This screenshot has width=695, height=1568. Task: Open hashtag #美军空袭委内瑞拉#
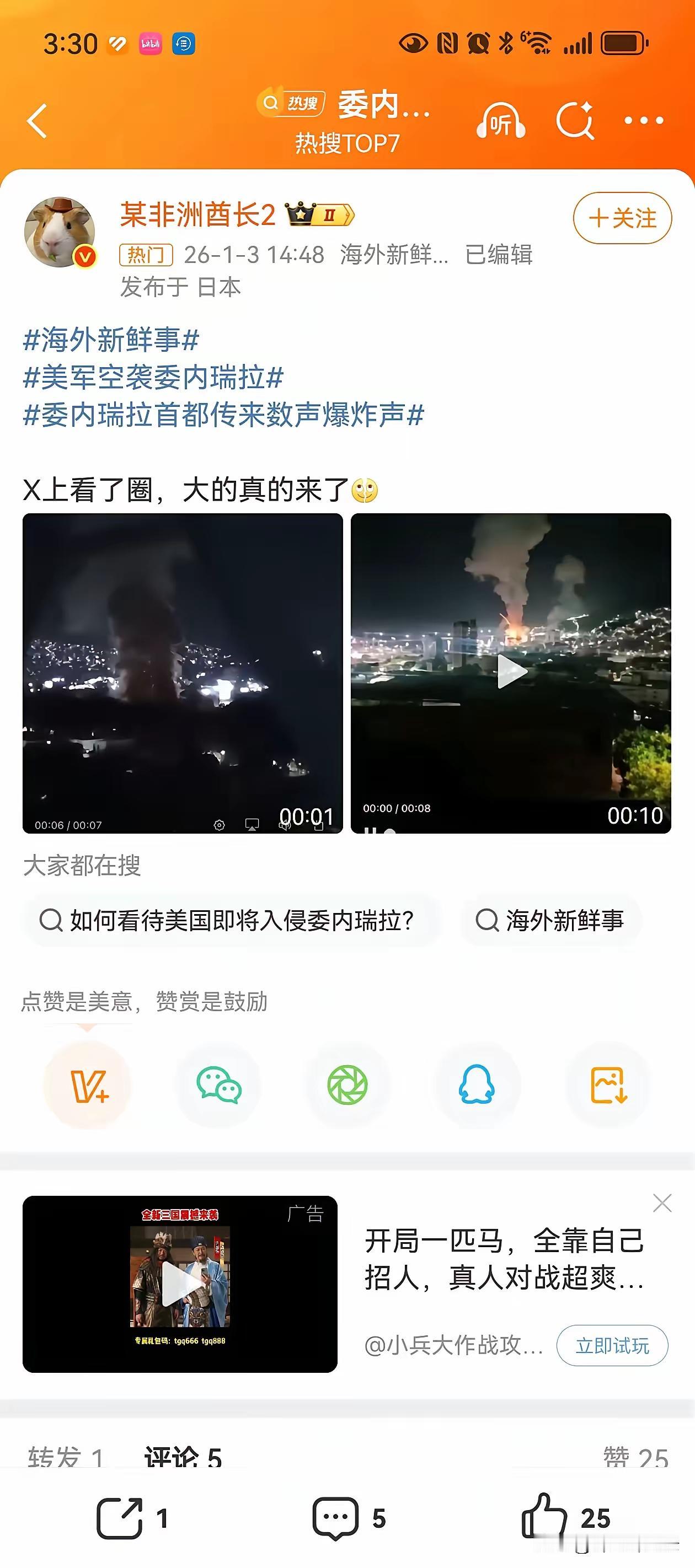point(153,378)
